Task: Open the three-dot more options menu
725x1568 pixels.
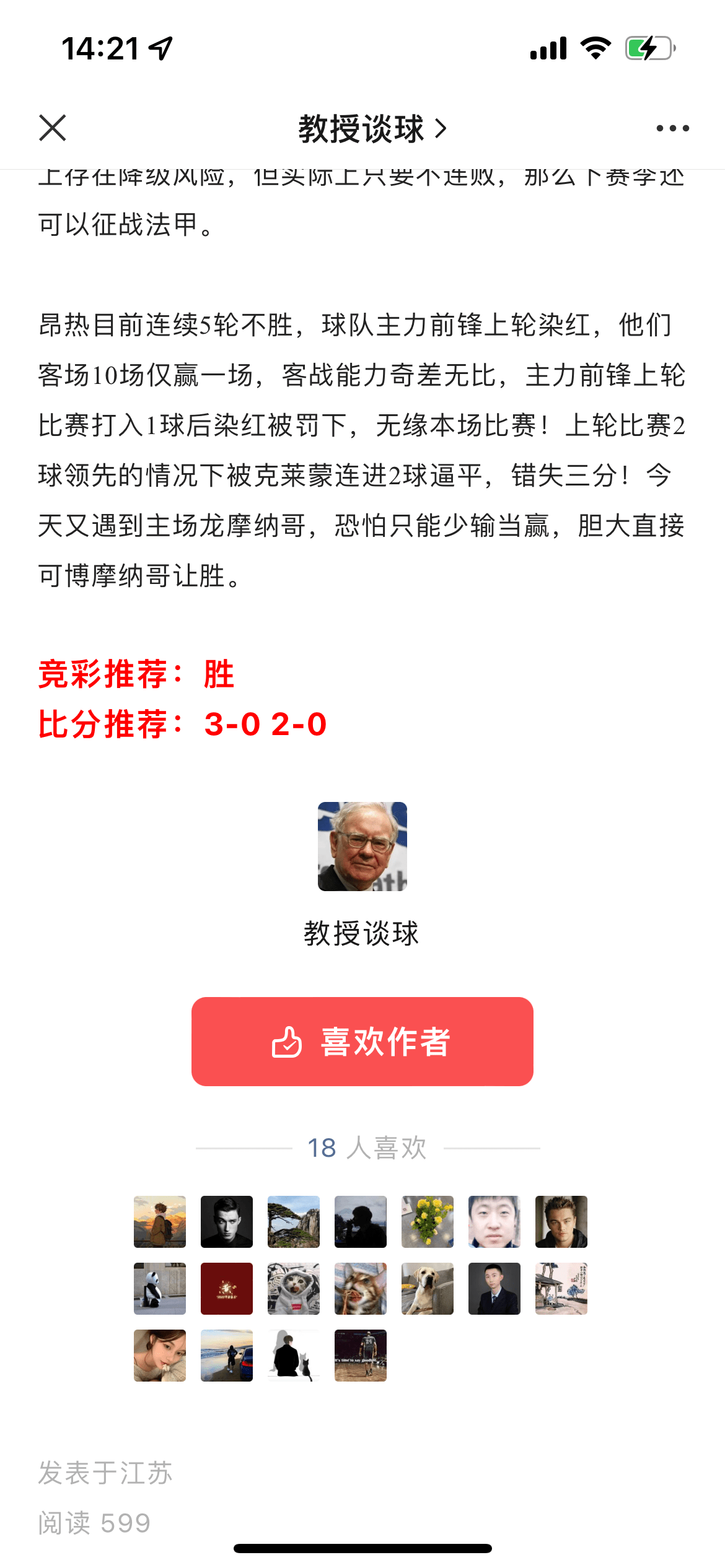Action: click(672, 128)
